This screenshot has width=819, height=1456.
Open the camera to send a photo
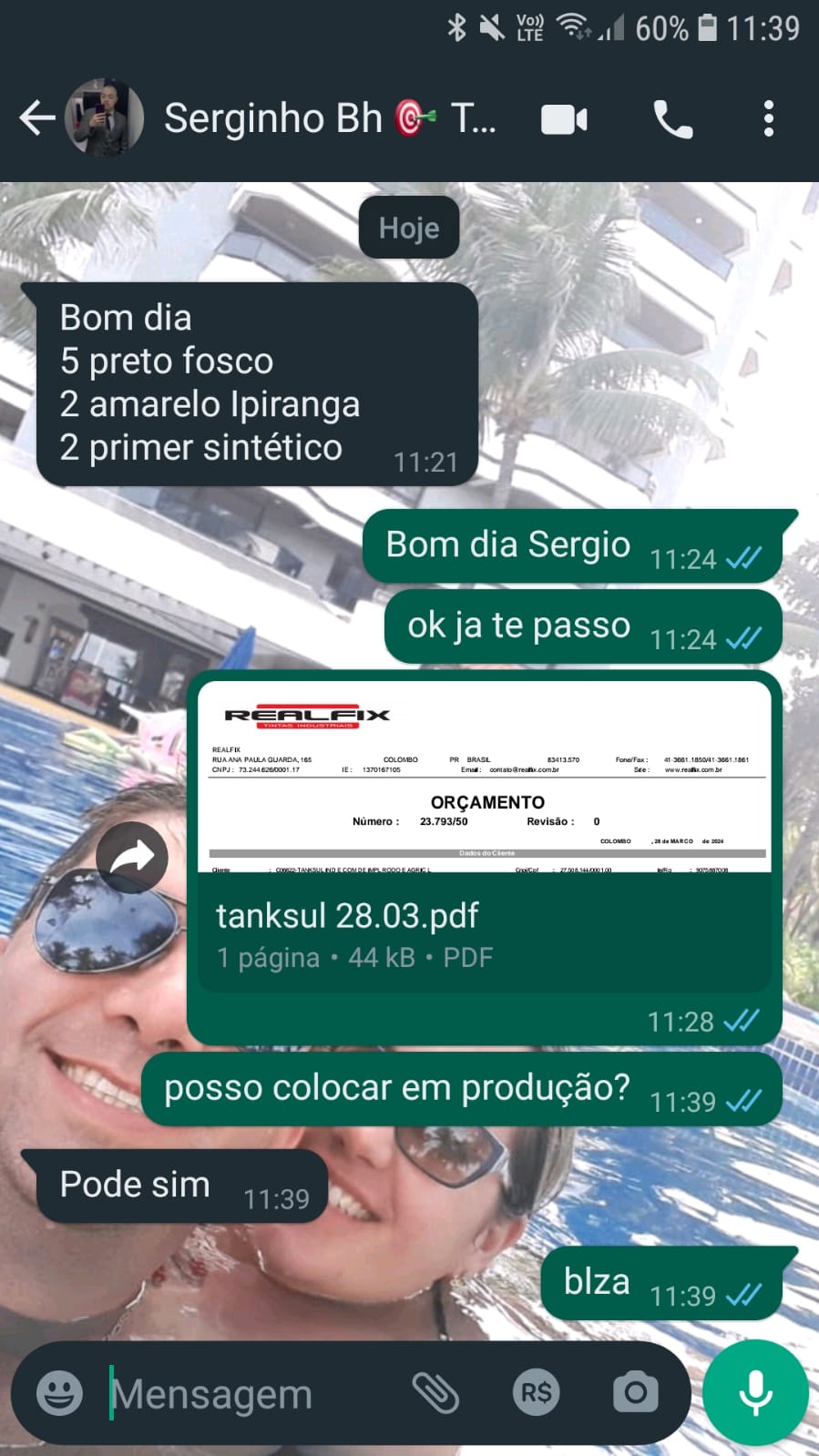(x=635, y=1392)
